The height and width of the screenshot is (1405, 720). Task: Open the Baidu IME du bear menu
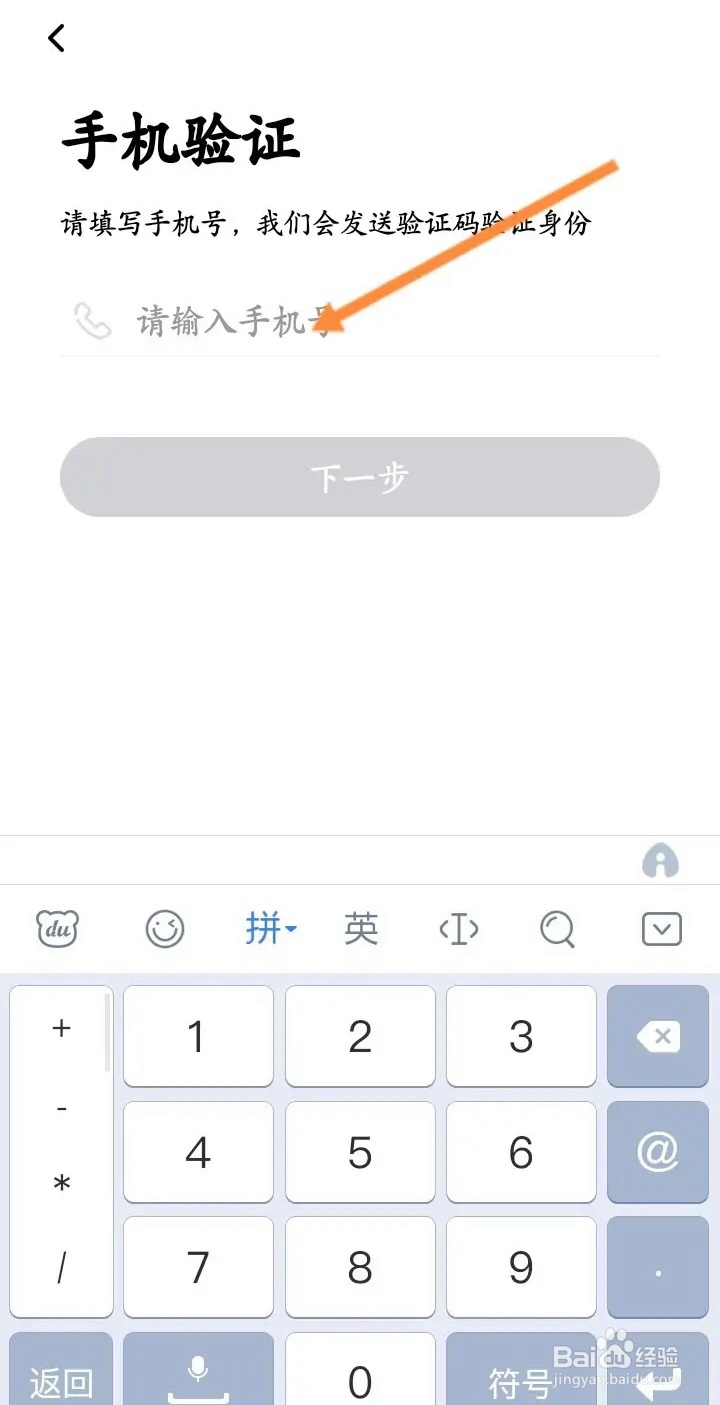(58, 929)
